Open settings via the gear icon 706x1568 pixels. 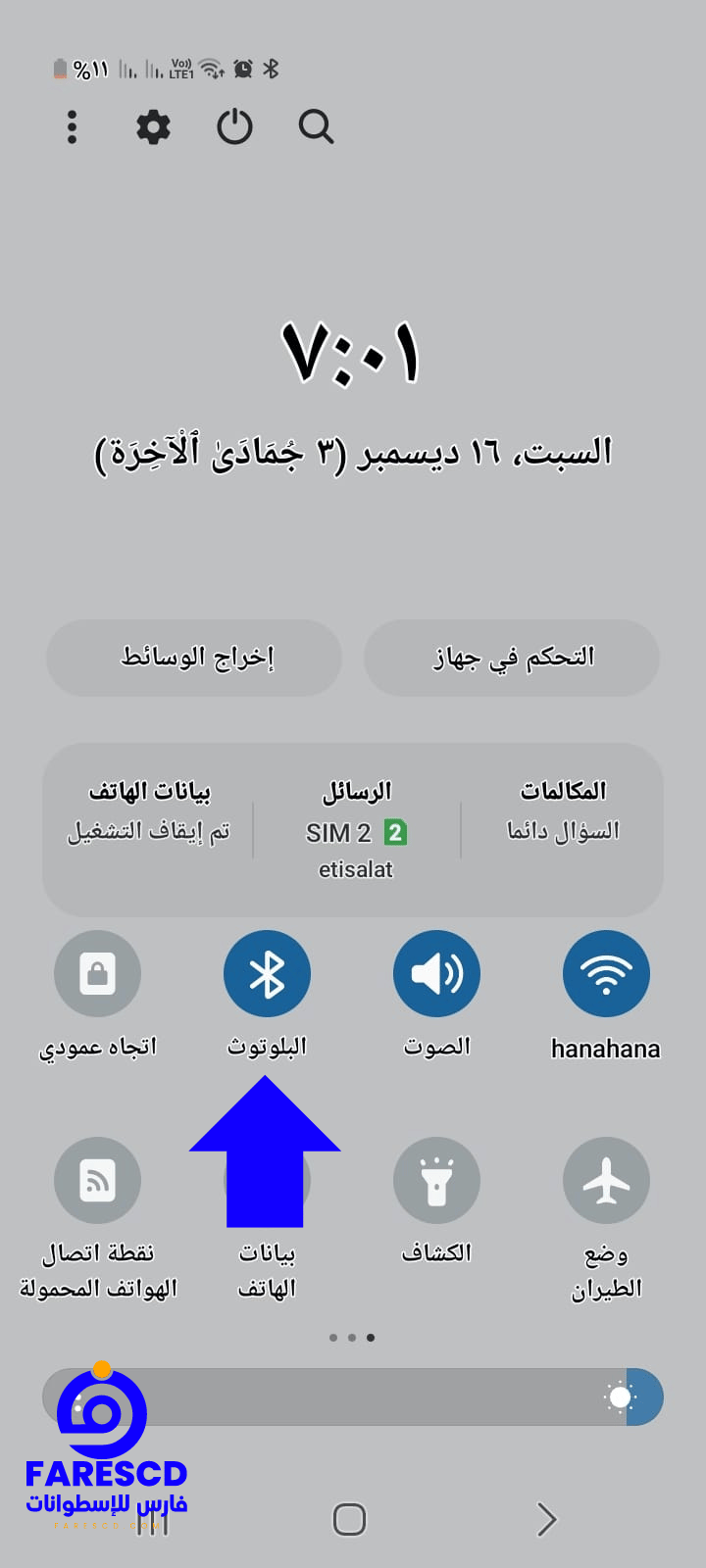click(153, 127)
